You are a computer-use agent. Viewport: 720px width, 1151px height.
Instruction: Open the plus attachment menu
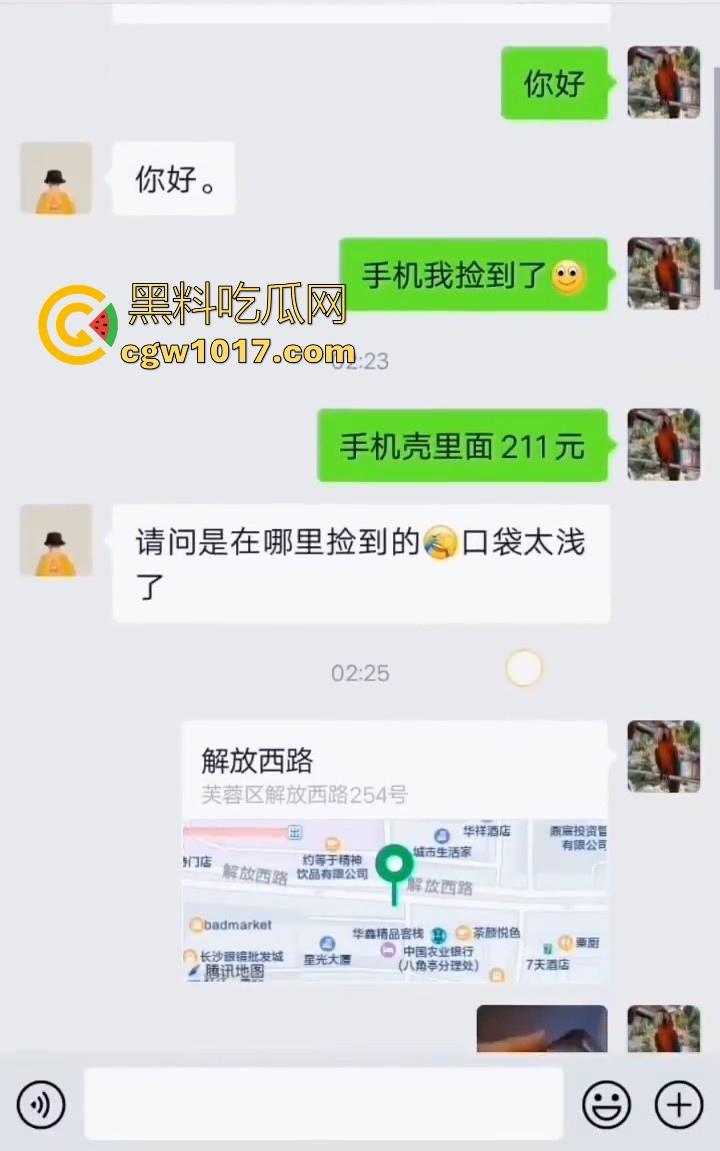pos(677,1104)
